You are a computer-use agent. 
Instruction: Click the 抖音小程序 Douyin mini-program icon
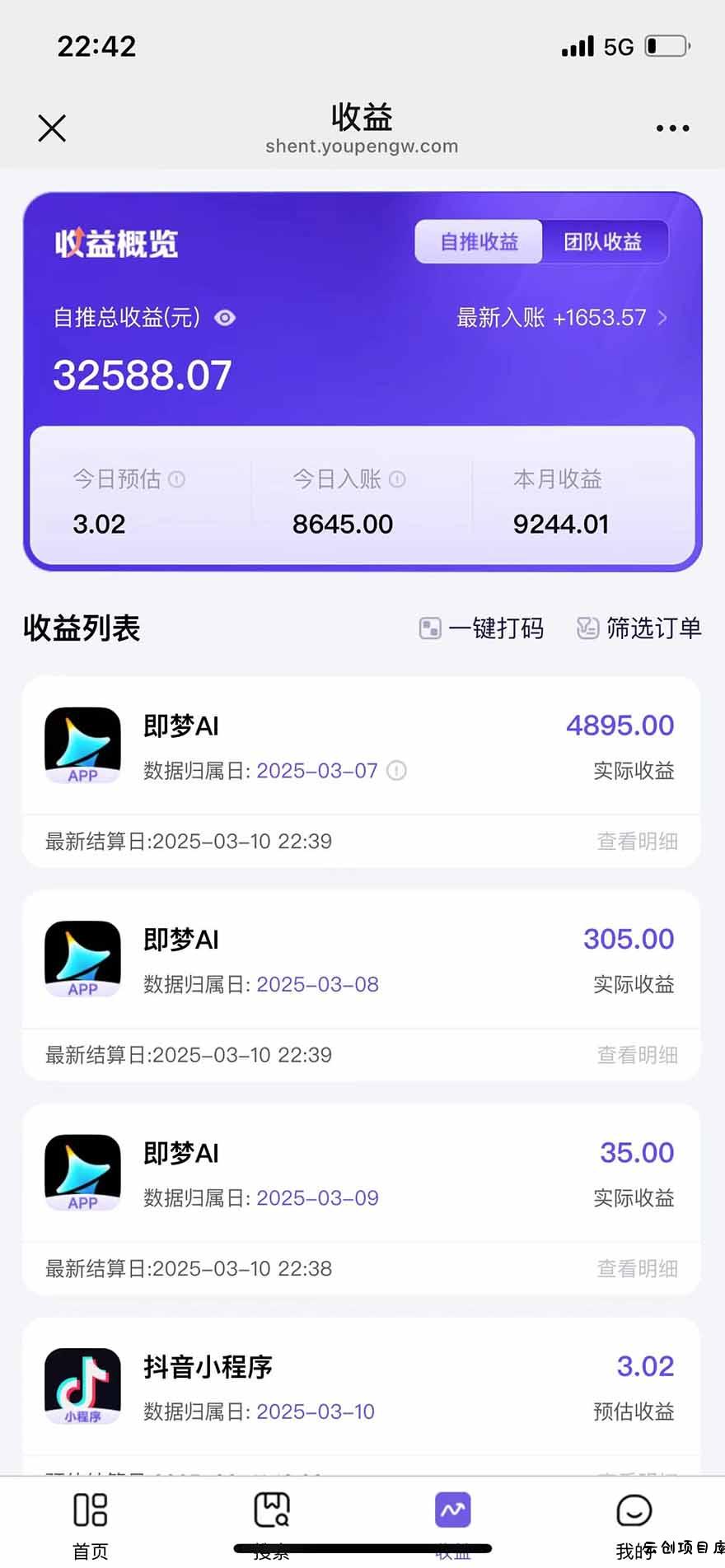pos(82,1386)
